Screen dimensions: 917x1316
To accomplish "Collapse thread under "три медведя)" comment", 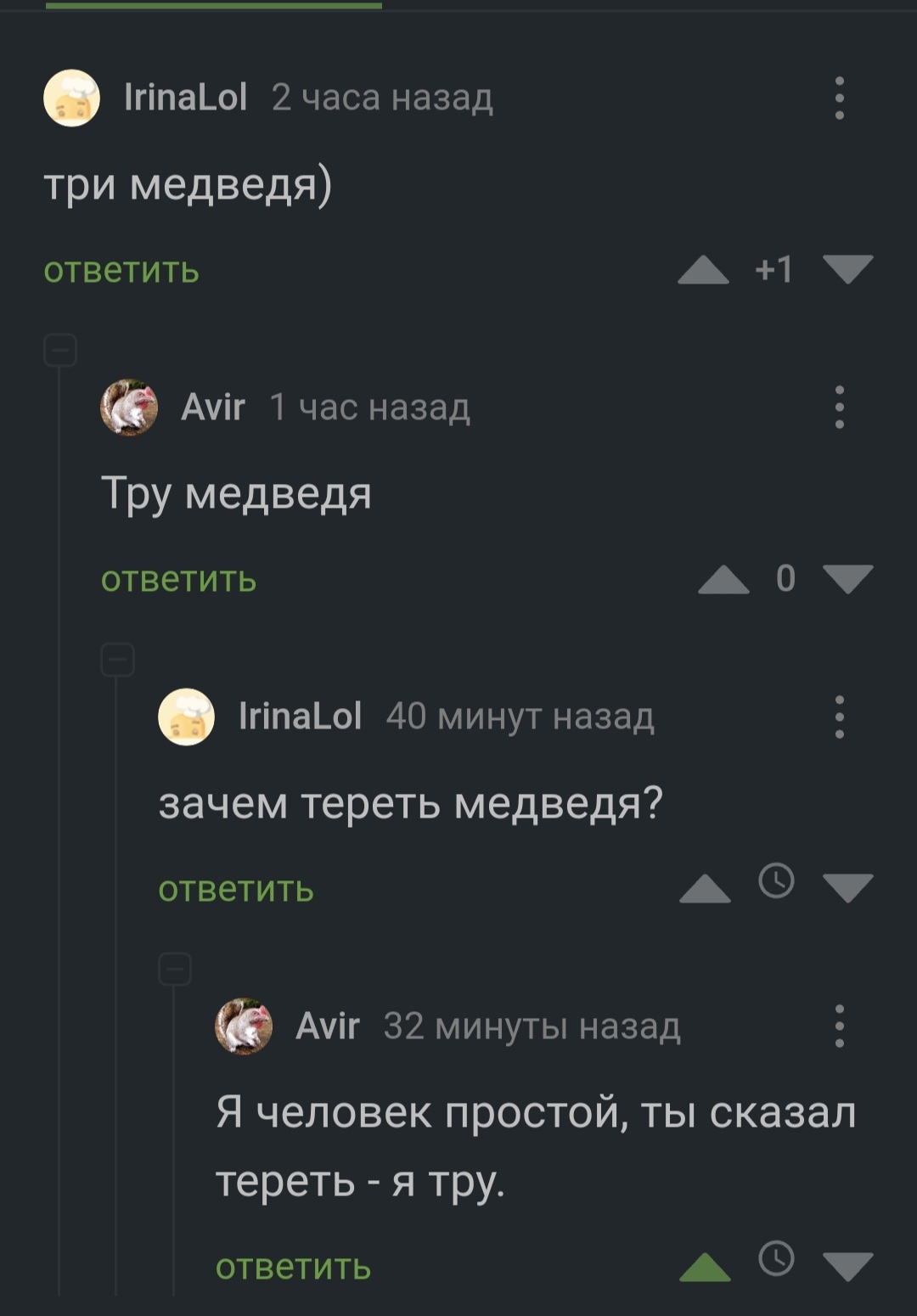I will (60, 350).
